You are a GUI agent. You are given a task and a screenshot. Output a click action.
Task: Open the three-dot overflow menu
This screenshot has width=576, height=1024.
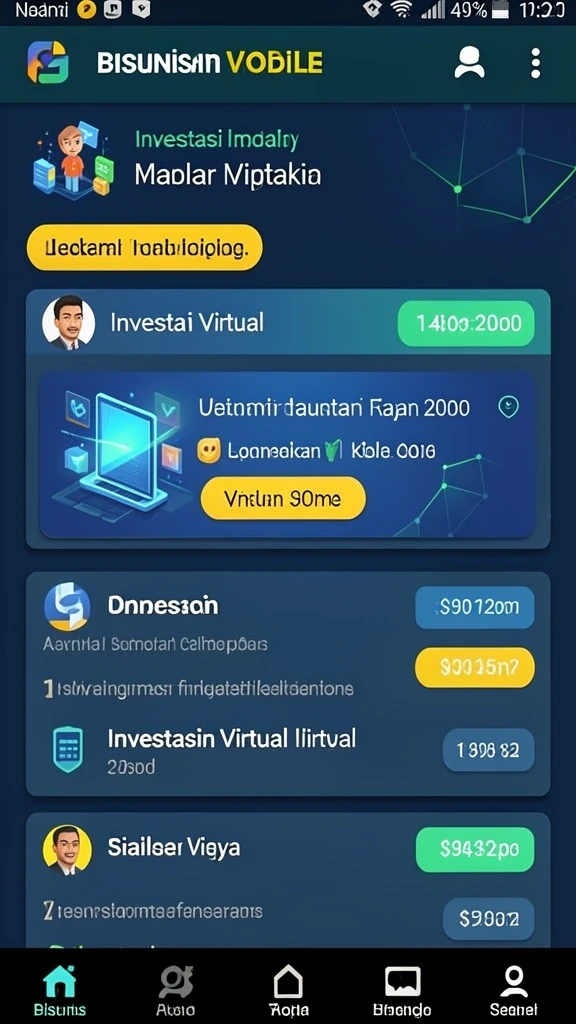[536, 63]
